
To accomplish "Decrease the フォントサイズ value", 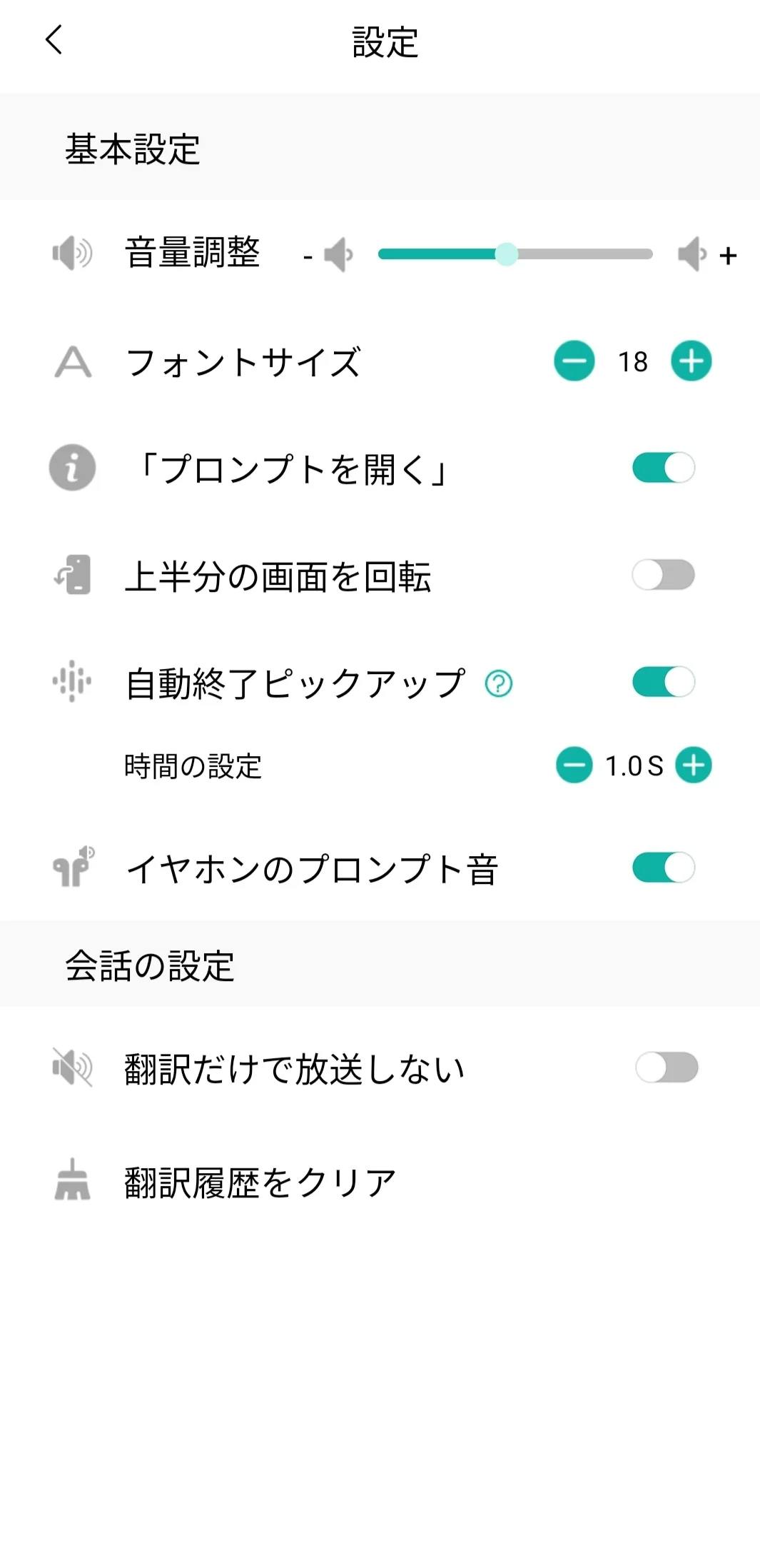I will [x=574, y=361].
